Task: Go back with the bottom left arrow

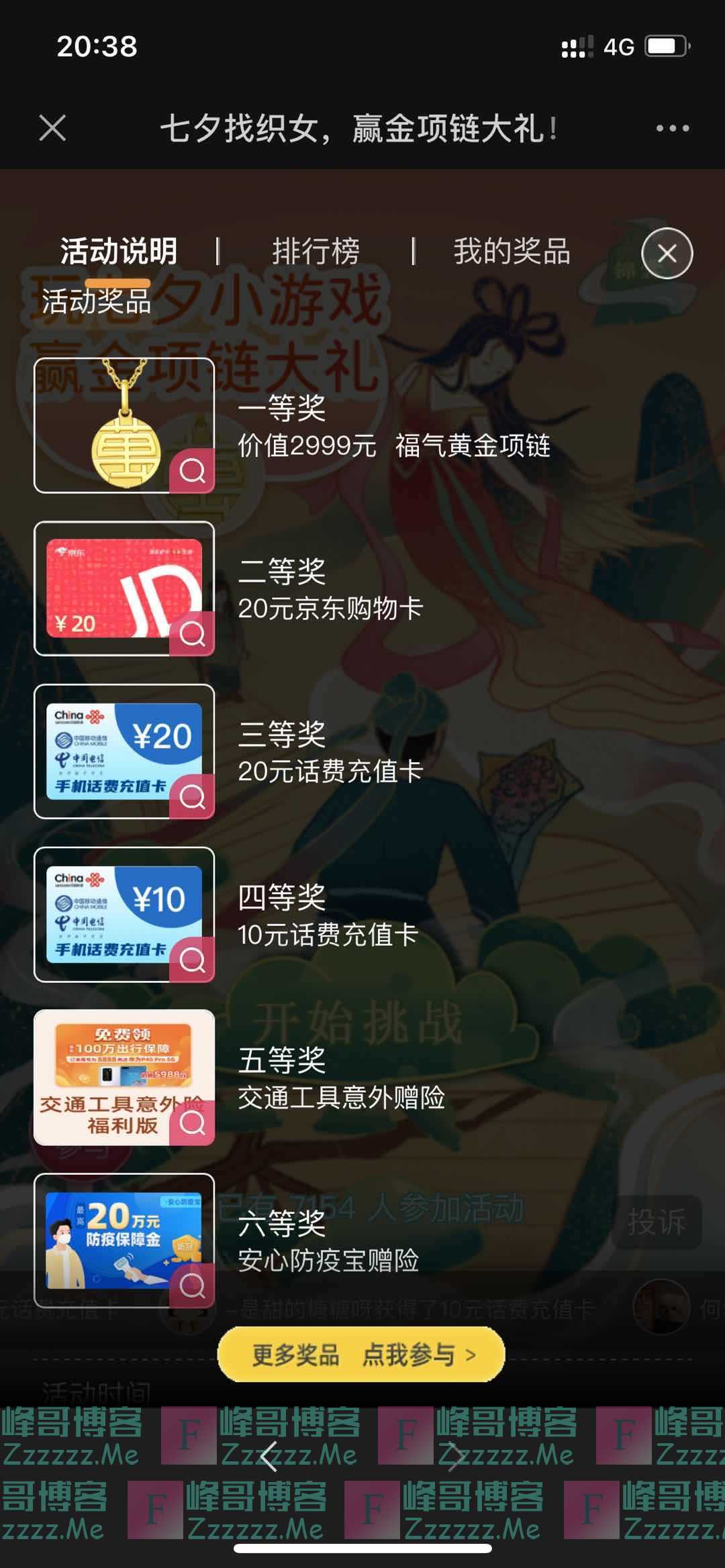Action: tap(269, 1456)
